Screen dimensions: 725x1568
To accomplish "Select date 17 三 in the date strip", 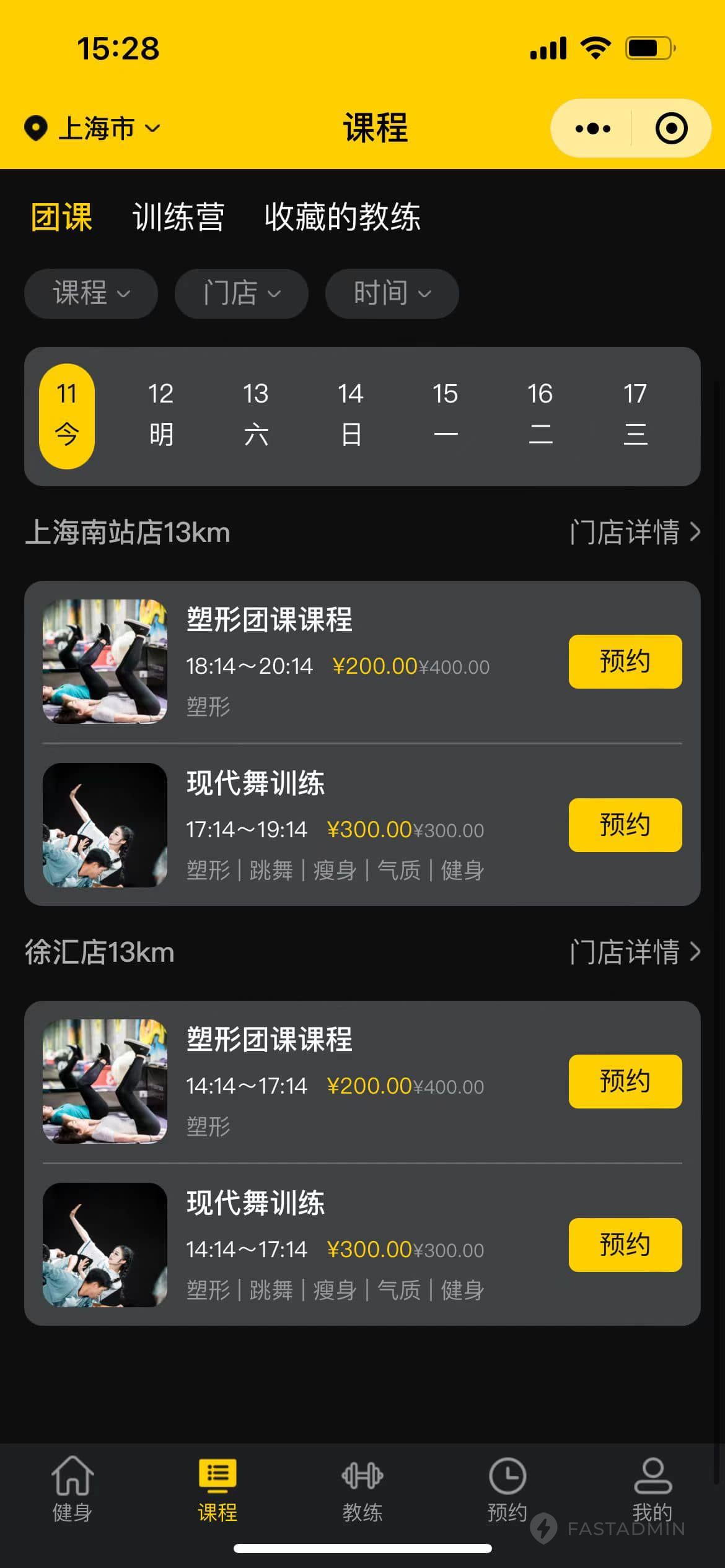I will (636, 415).
